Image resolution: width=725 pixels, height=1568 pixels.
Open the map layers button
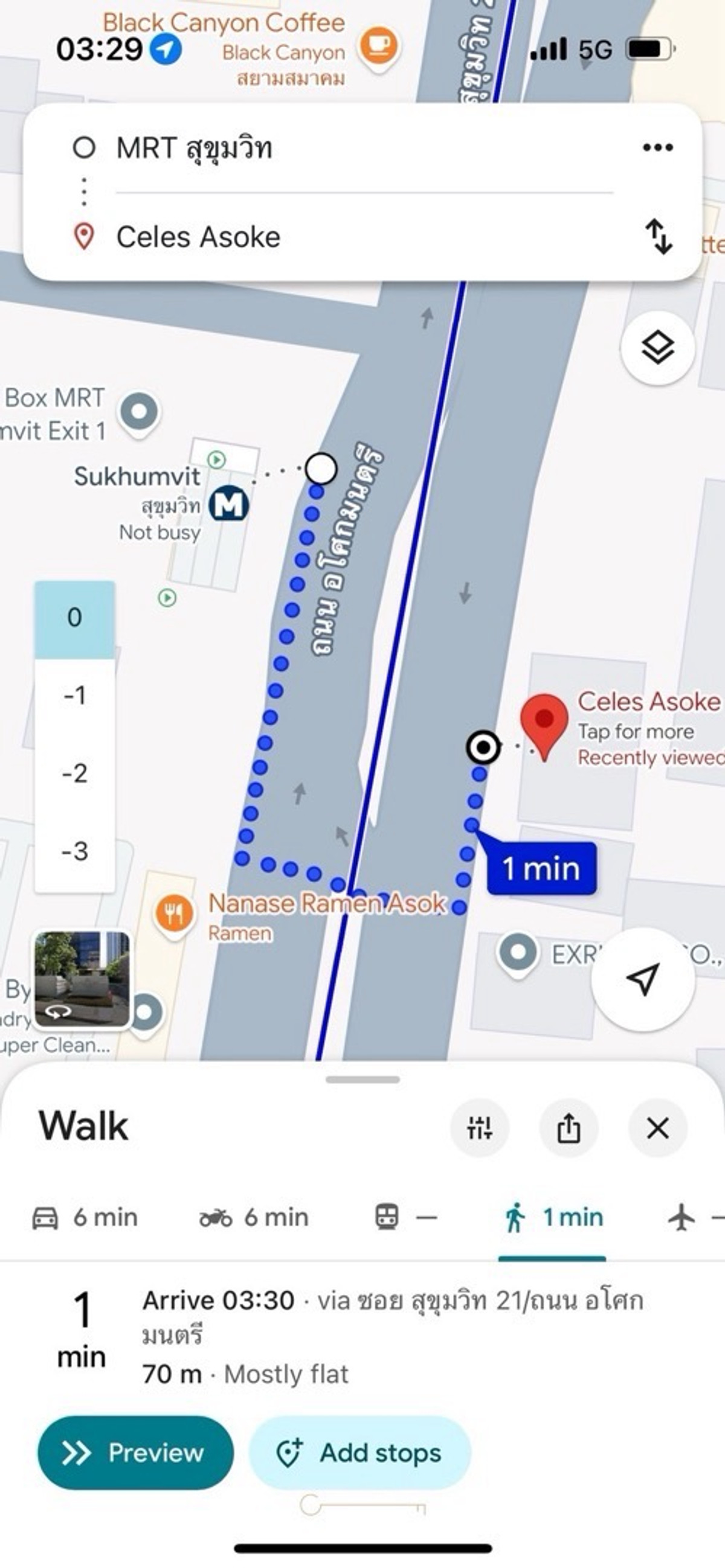point(657,348)
